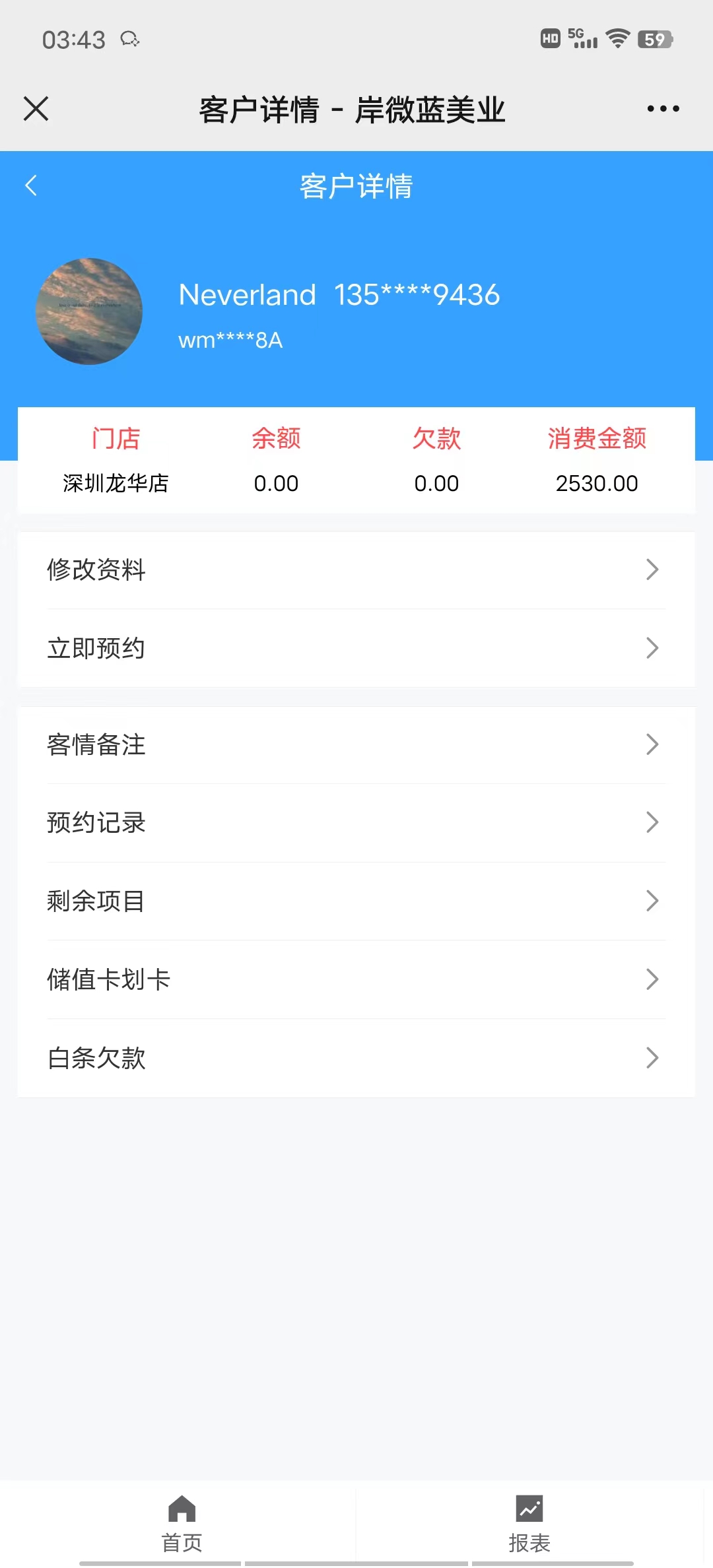Go back from the blue 客户详情 header
Screen dimensions: 713x1568
pos(31,185)
